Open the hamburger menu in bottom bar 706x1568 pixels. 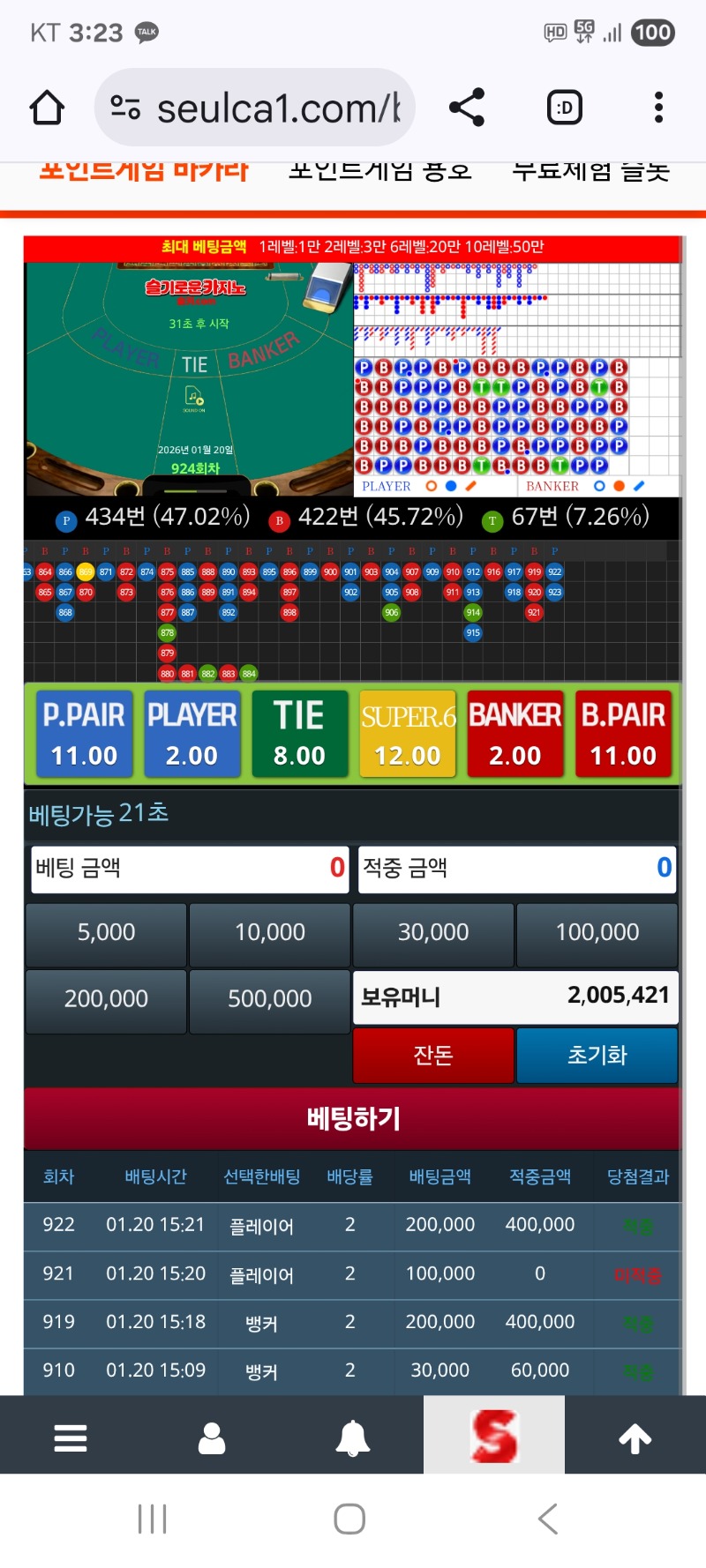[71, 1437]
